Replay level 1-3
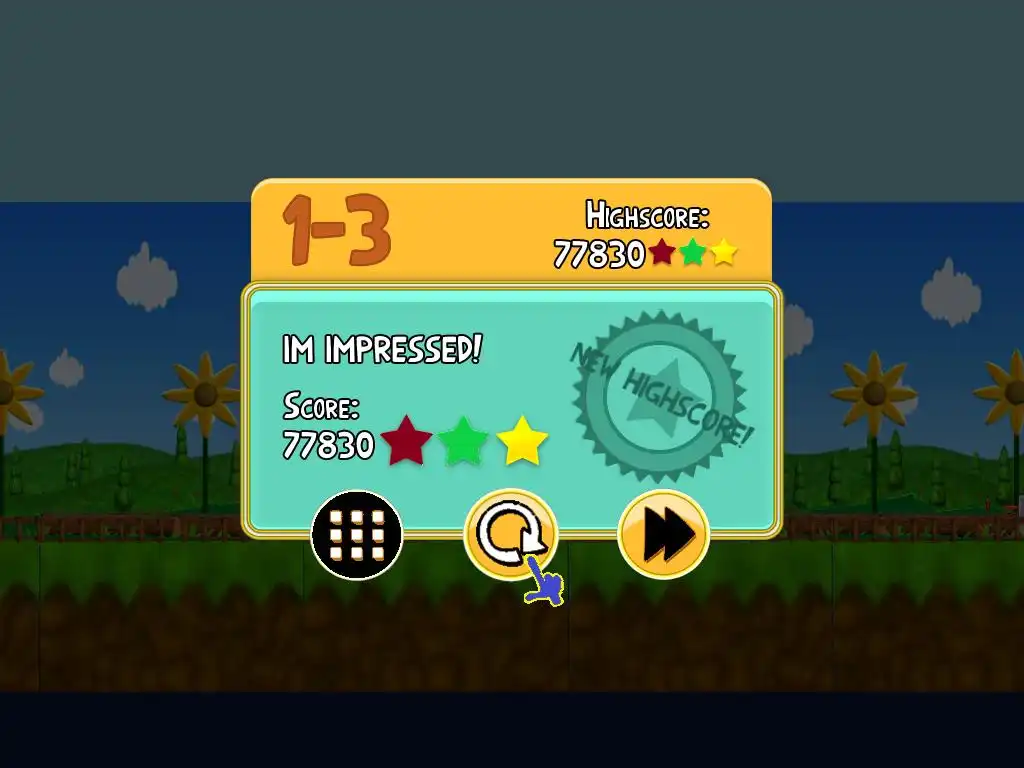Image resolution: width=1024 pixels, height=768 pixels. (x=510, y=534)
